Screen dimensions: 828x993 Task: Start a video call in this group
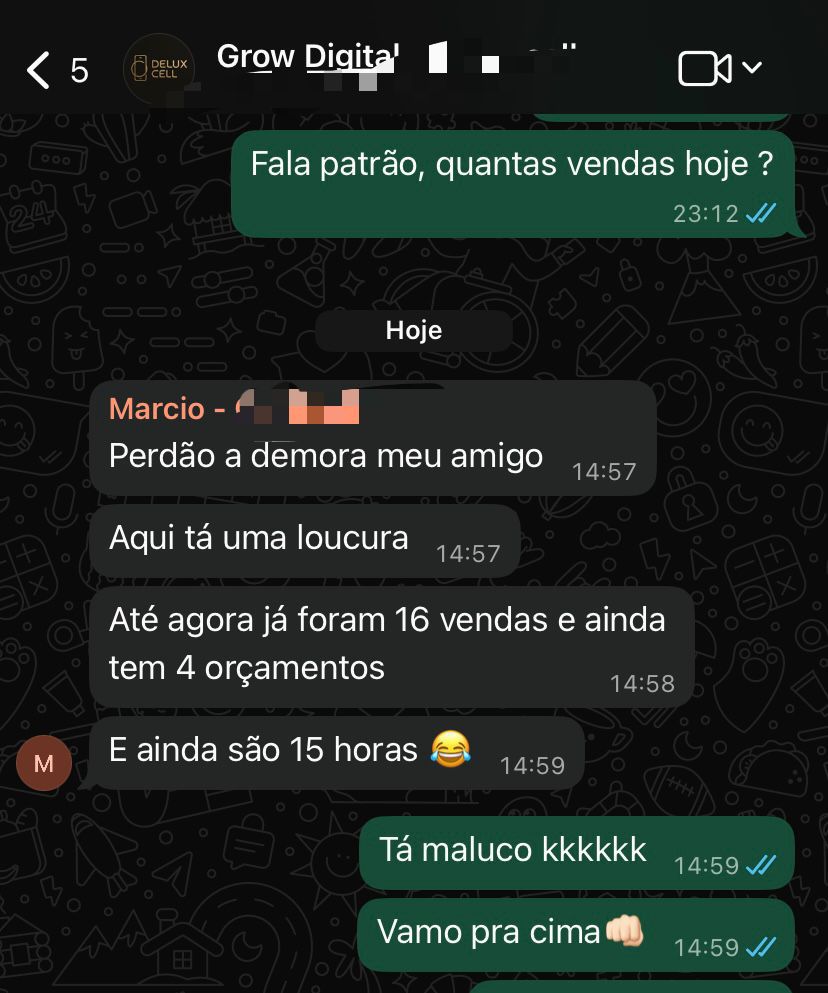tap(705, 69)
